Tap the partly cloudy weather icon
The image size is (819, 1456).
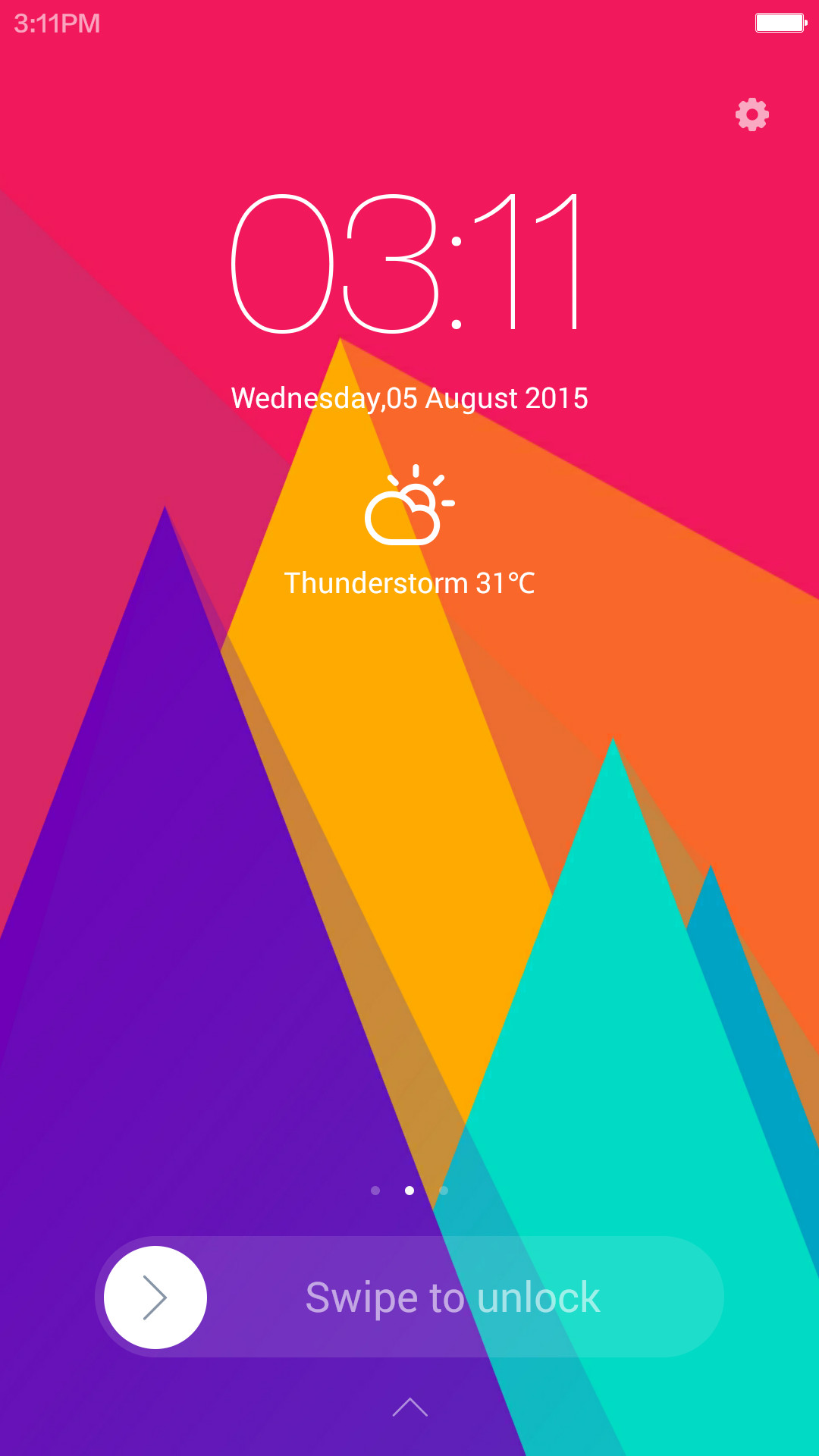pyautogui.click(x=409, y=504)
